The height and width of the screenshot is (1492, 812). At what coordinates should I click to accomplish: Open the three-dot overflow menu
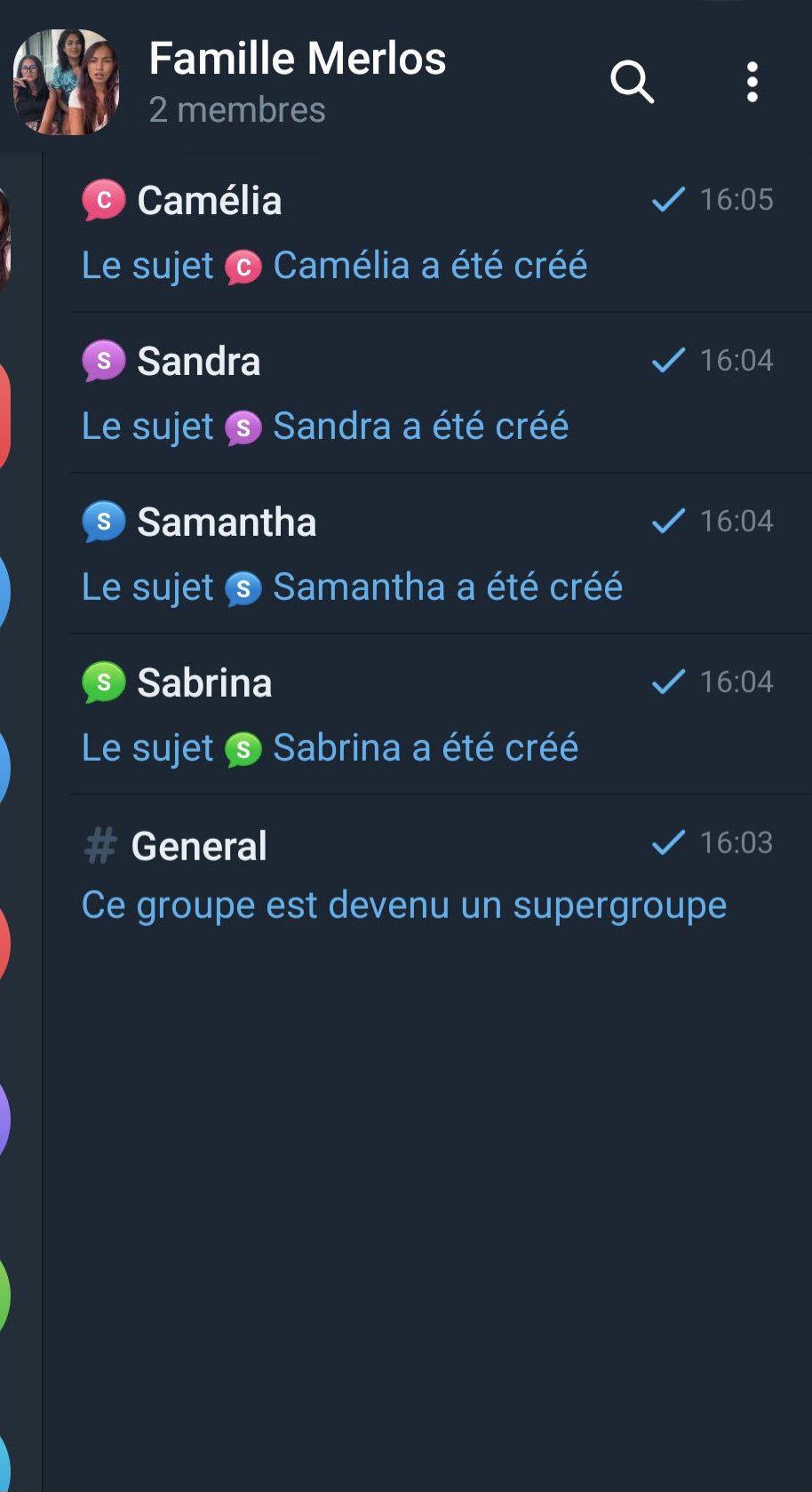[752, 83]
